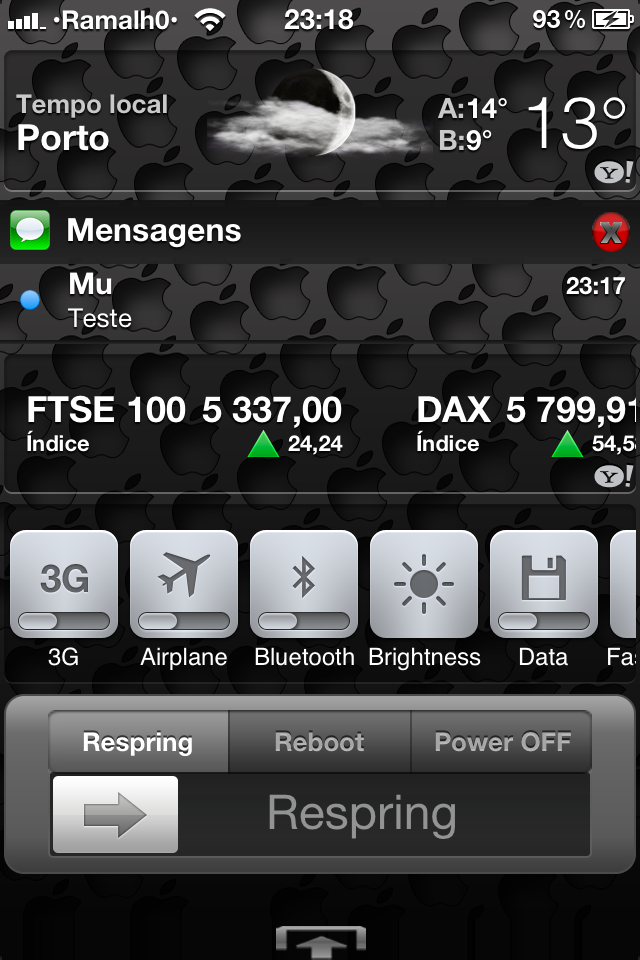Clear the Mensagens notifications
640x960 pixels.
(610, 232)
